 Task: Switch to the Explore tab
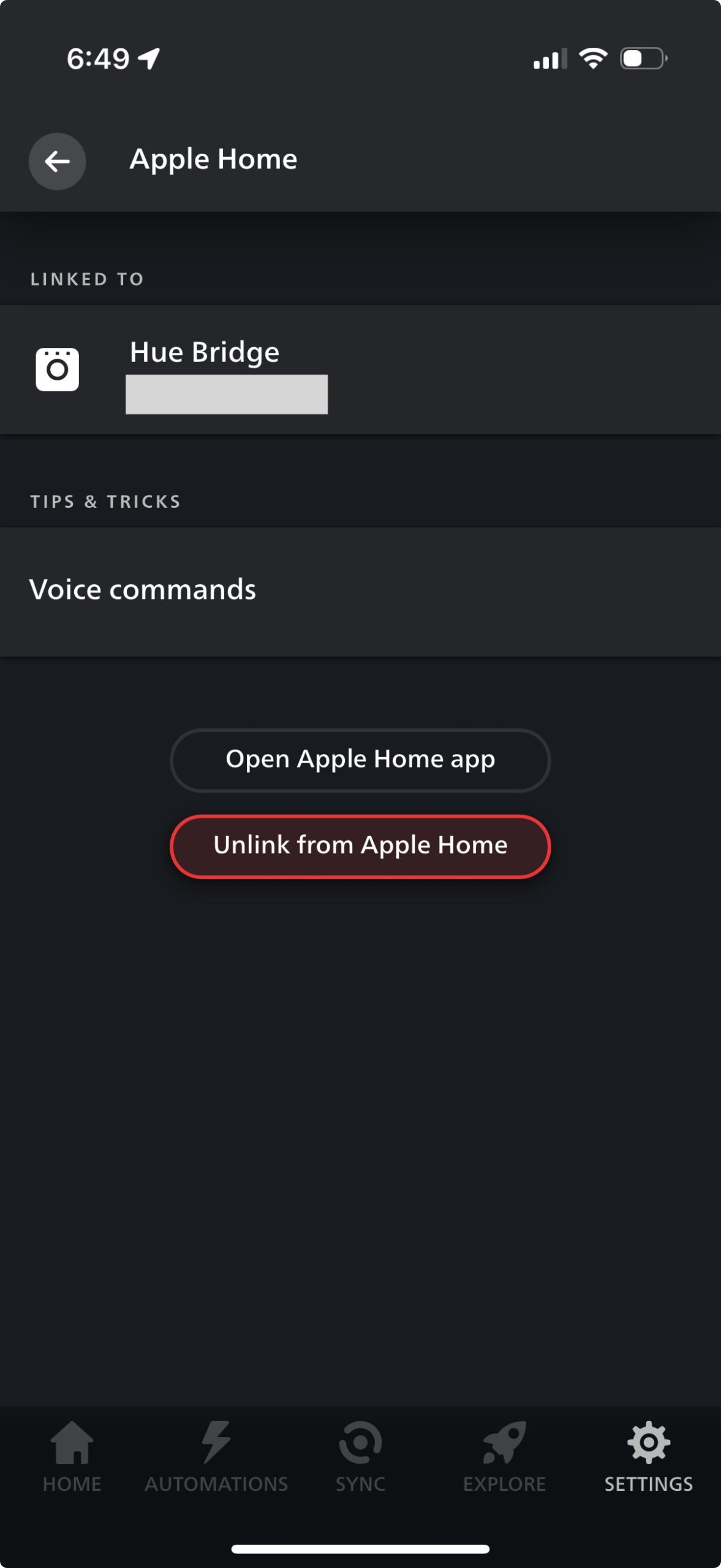[x=504, y=1458]
